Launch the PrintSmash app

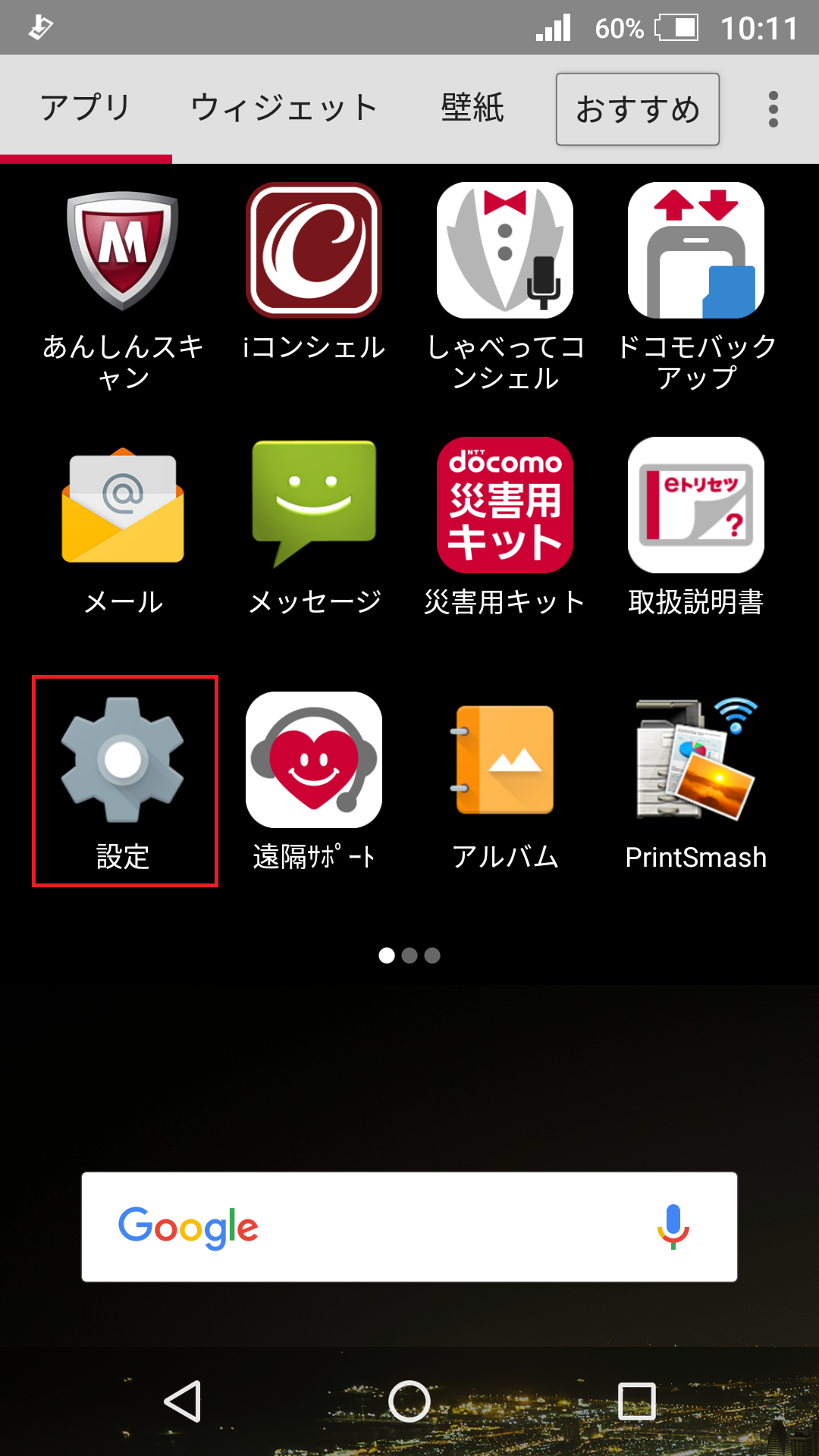(696, 781)
